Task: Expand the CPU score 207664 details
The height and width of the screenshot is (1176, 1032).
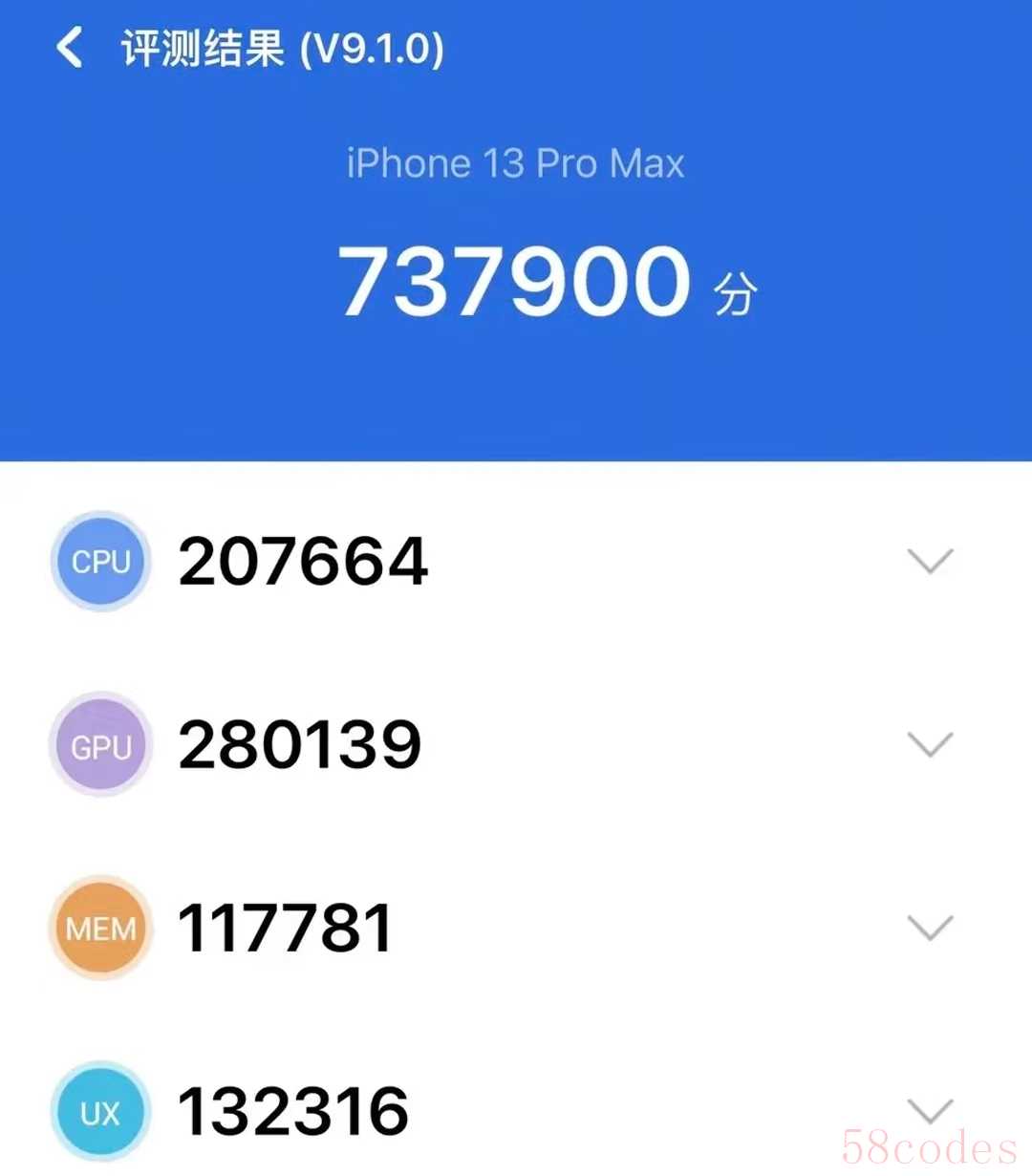Action: 930,561
